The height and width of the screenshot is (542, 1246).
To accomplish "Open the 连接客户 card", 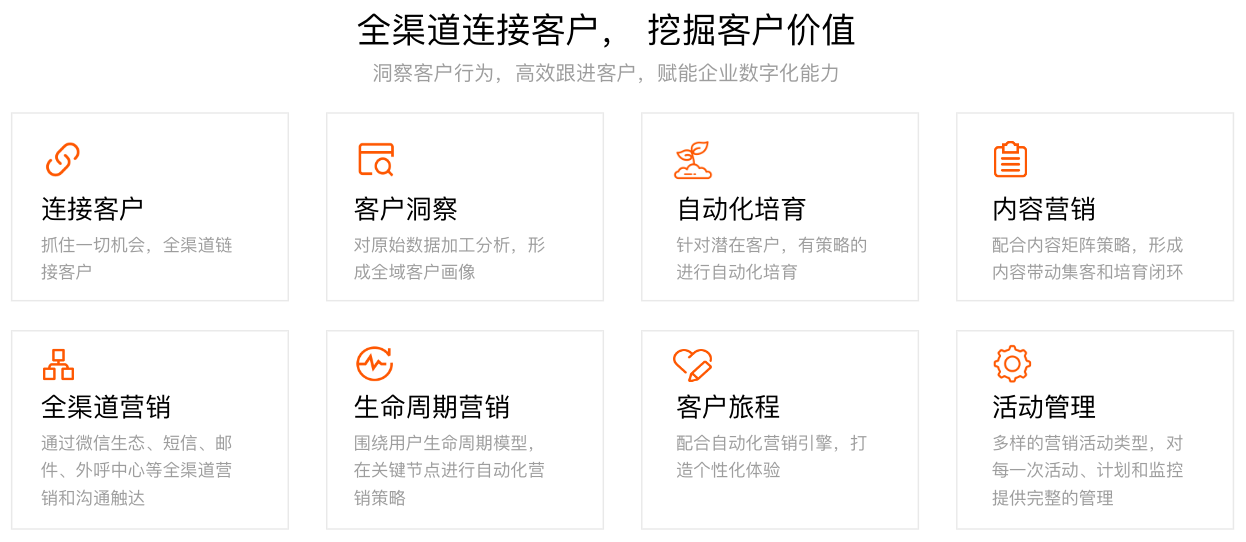I will click(150, 207).
